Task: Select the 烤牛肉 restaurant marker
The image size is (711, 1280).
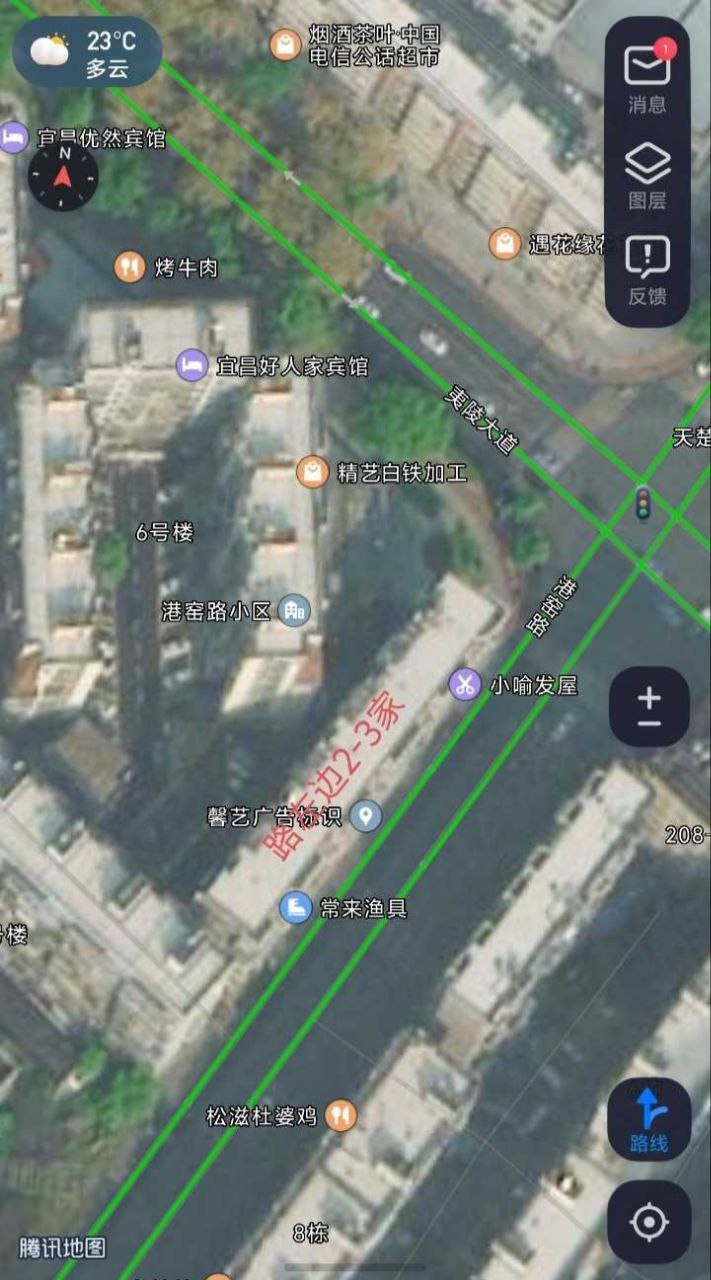Action: (128, 266)
